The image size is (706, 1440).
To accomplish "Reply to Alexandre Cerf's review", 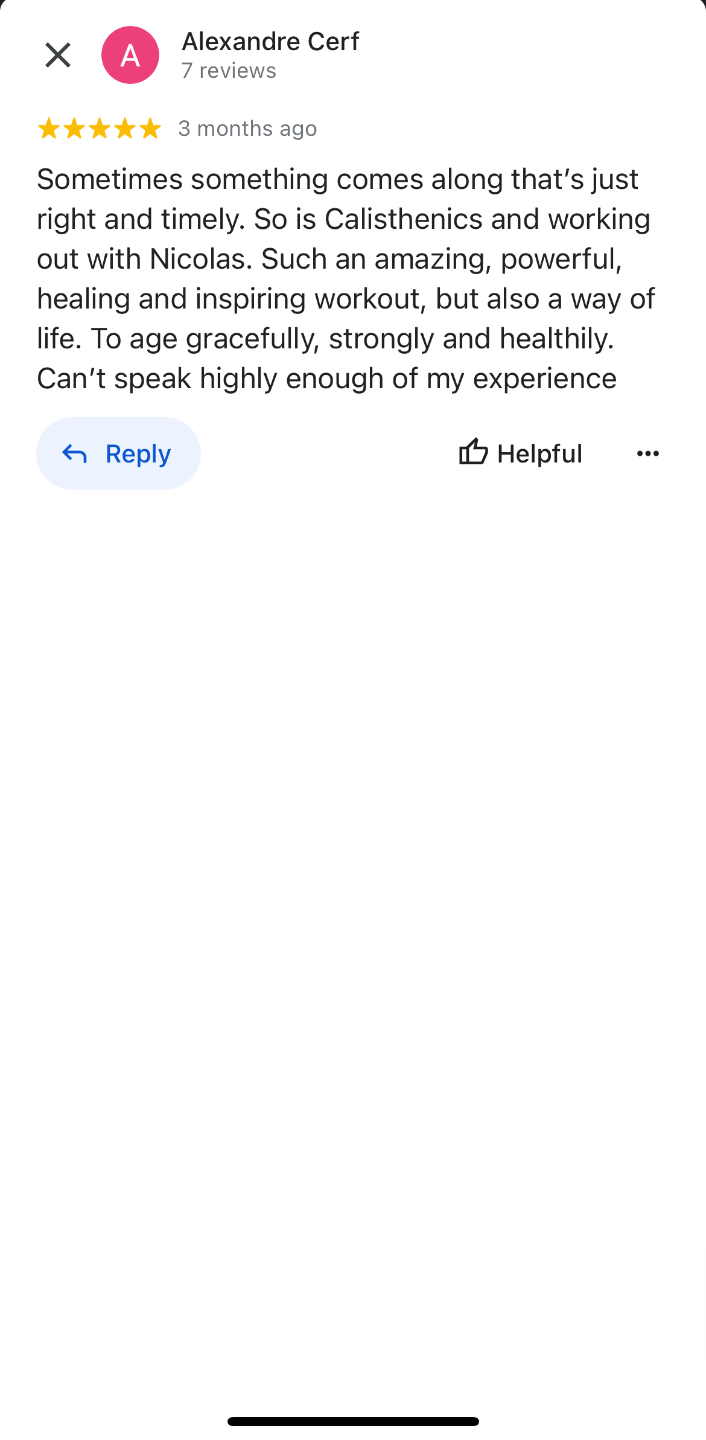I will point(118,454).
